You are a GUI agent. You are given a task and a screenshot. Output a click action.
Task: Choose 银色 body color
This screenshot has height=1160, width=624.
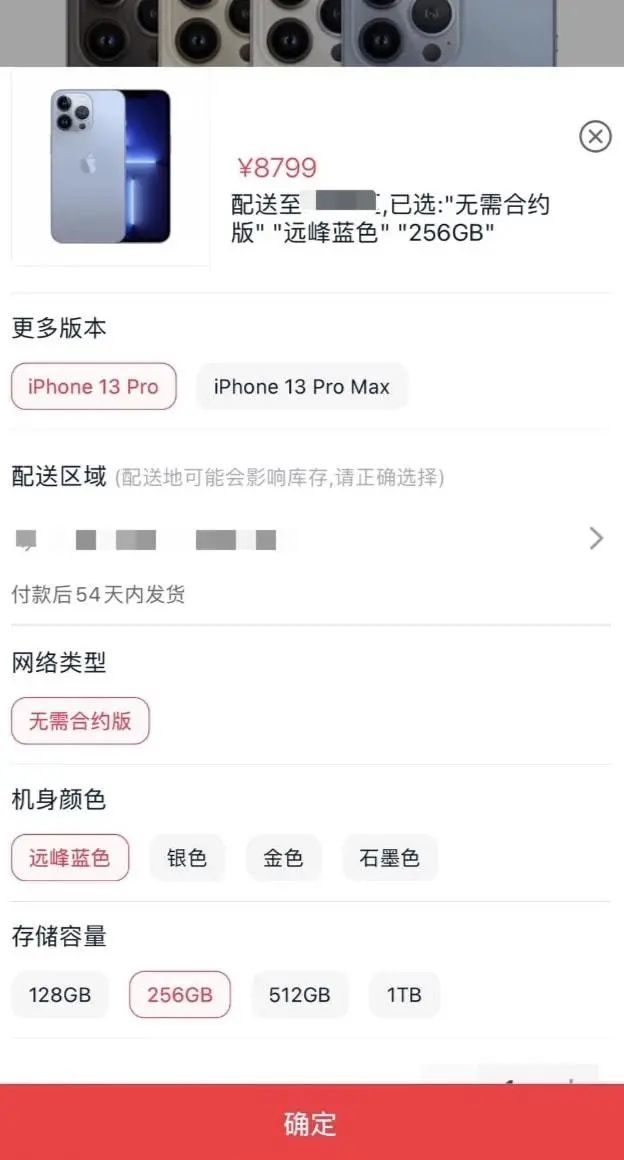[x=187, y=858]
